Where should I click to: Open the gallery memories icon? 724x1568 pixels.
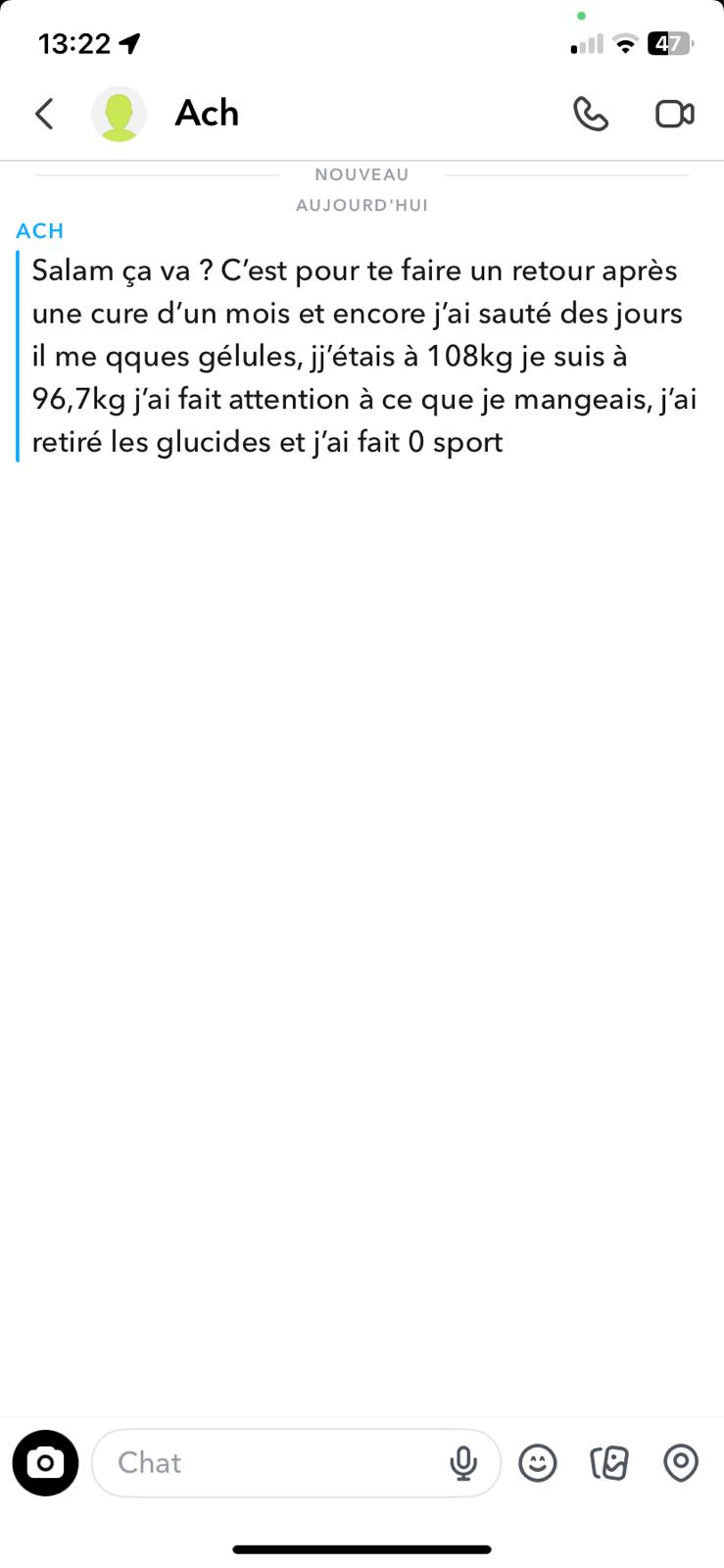[x=609, y=1463]
